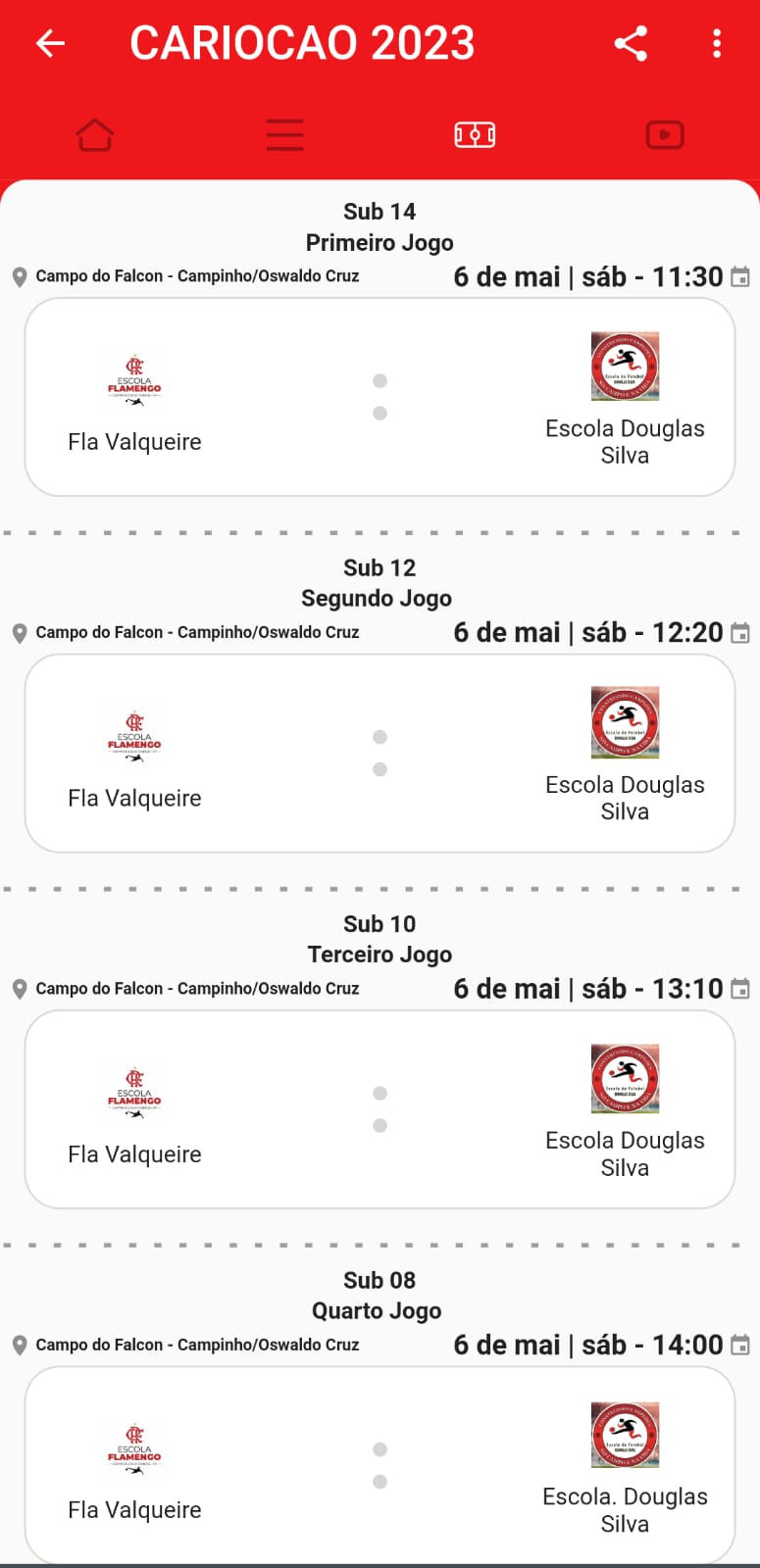The height and width of the screenshot is (1568, 760).
Task: Add the 12:20 match to calendar
Action: click(x=741, y=633)
